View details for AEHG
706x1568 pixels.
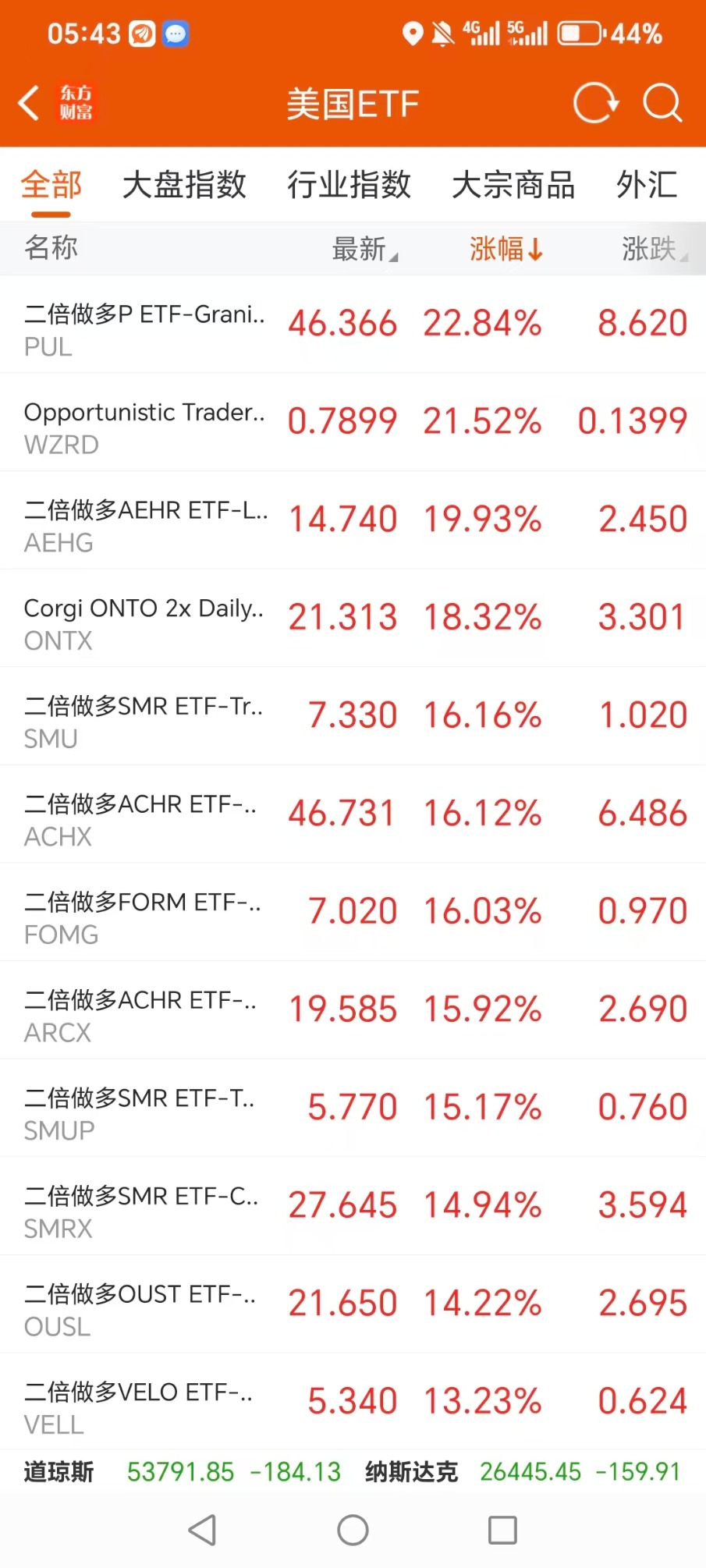coord(353,520)
